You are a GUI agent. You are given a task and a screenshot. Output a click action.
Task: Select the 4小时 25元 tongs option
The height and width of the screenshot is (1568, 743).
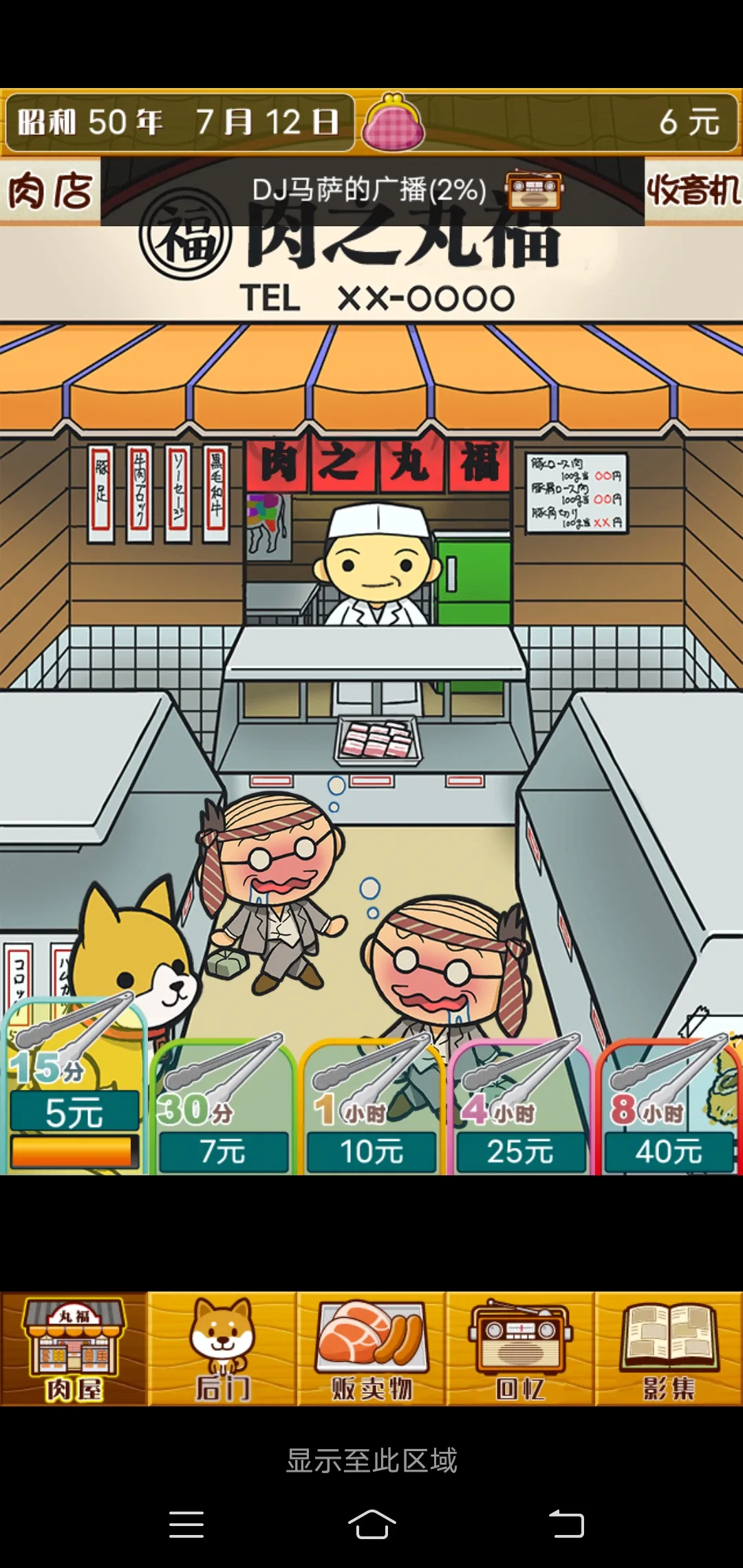pyautogui.click(x=520, y=1107)
